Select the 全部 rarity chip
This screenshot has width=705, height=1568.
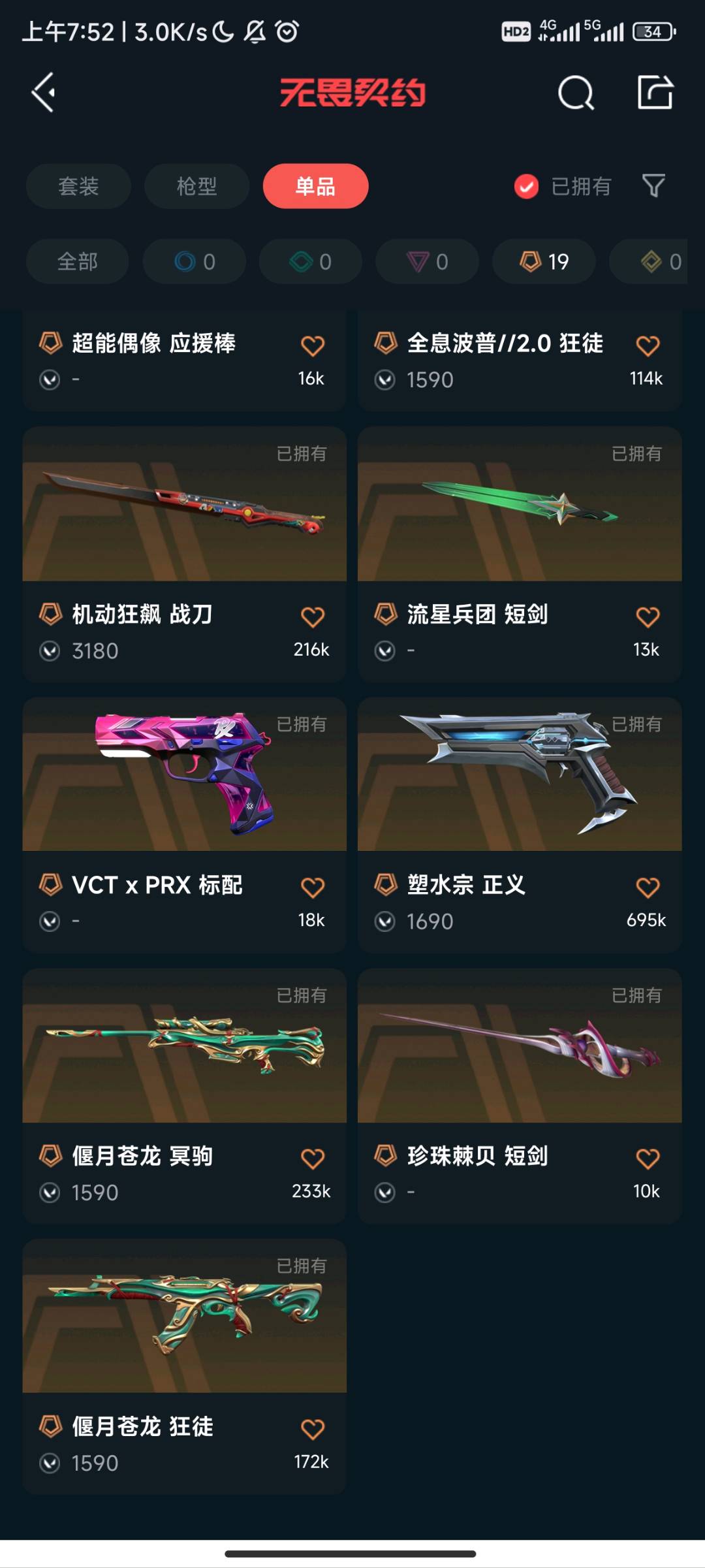pyautogui.click(x=77, y=261)
